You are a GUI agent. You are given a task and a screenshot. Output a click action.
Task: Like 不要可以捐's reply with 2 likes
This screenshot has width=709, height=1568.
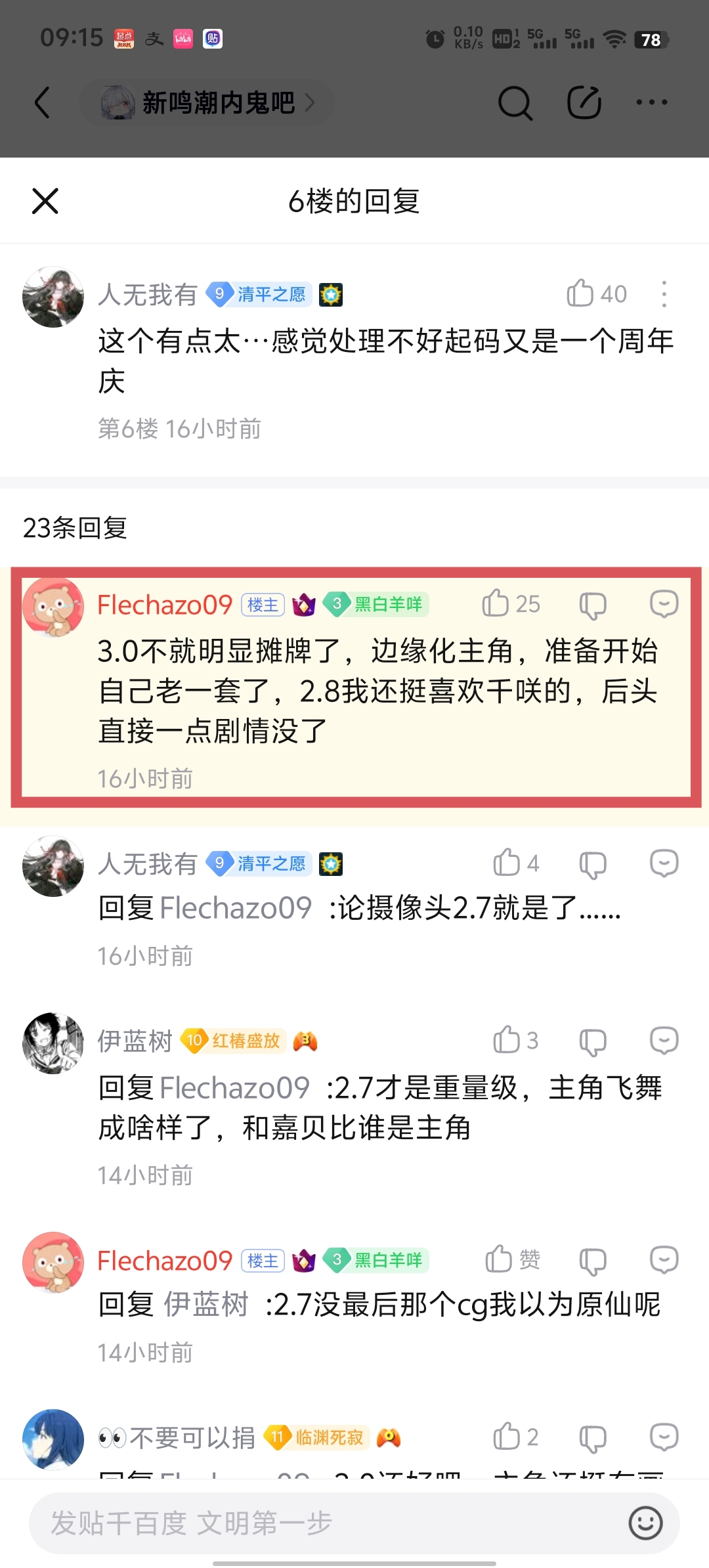pos(507,1437)
